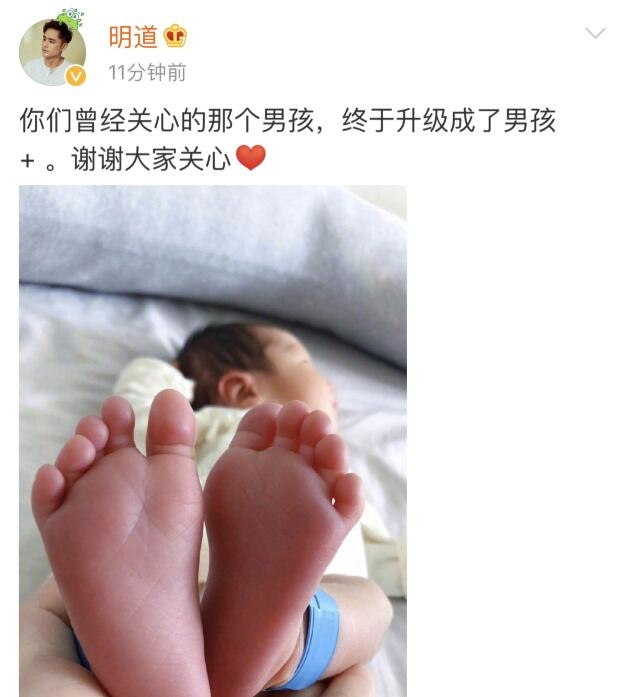Expand the post options chevron
The image size is (627, 697).
tap(595, 33)
